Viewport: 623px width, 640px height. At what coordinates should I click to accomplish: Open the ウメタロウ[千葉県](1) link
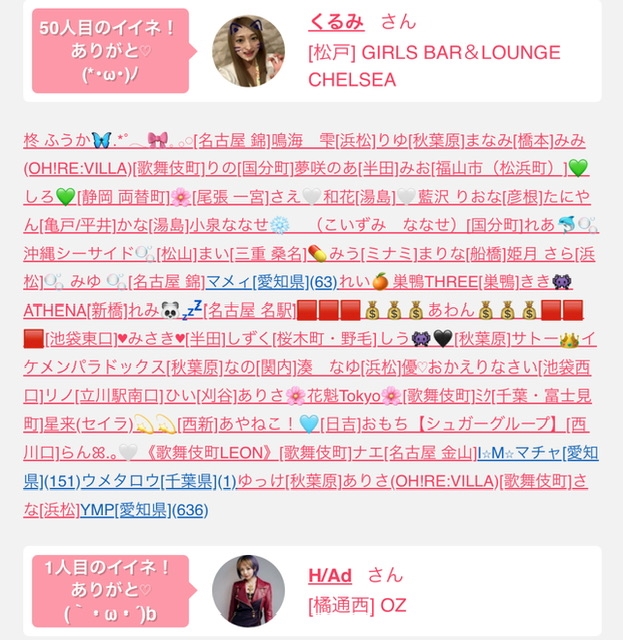[159, 482]
